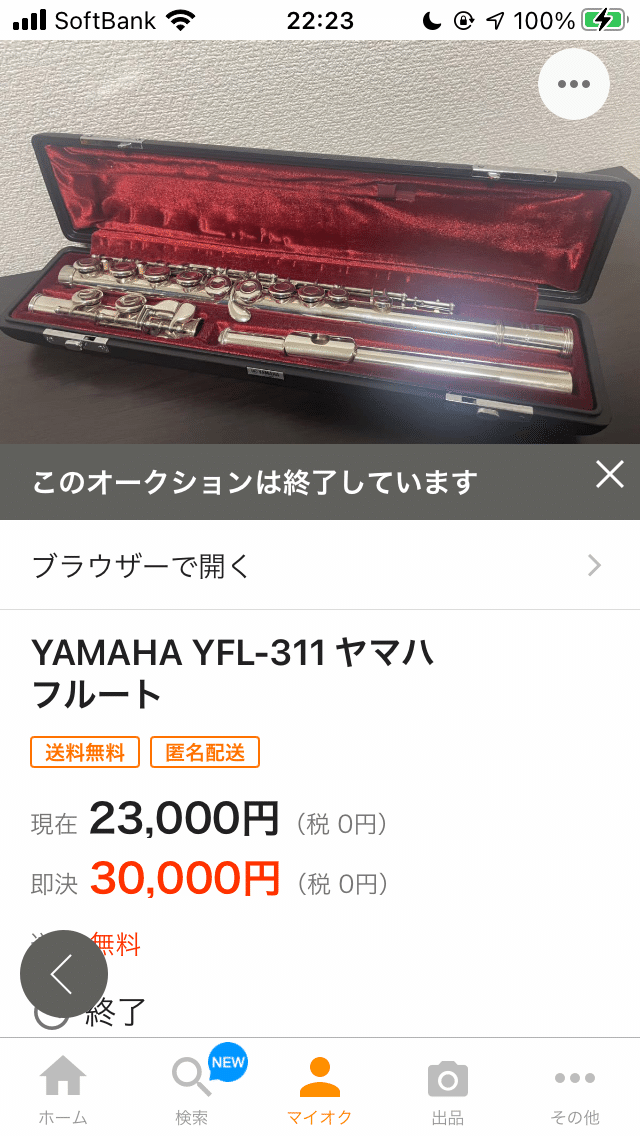Switch to the ホーム tab
Screen dimensions: 640x1136
point(63,1090)
